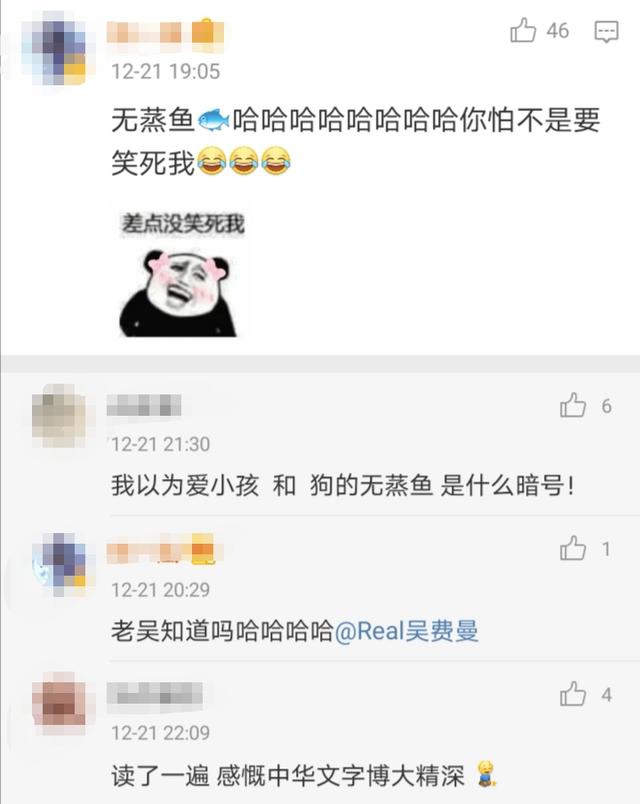Like the reply about 中华文字博大精深
Image resolution: width=640 pixels, height=804 pixels.
pos(573,693)
